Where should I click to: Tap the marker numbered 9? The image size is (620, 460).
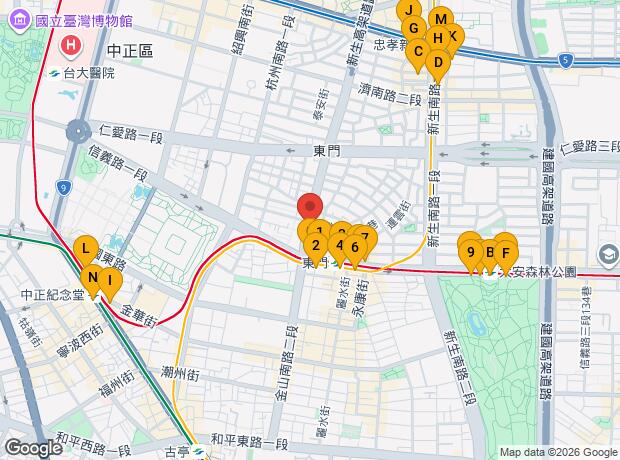pyautogui.click(x=471, y=252)
